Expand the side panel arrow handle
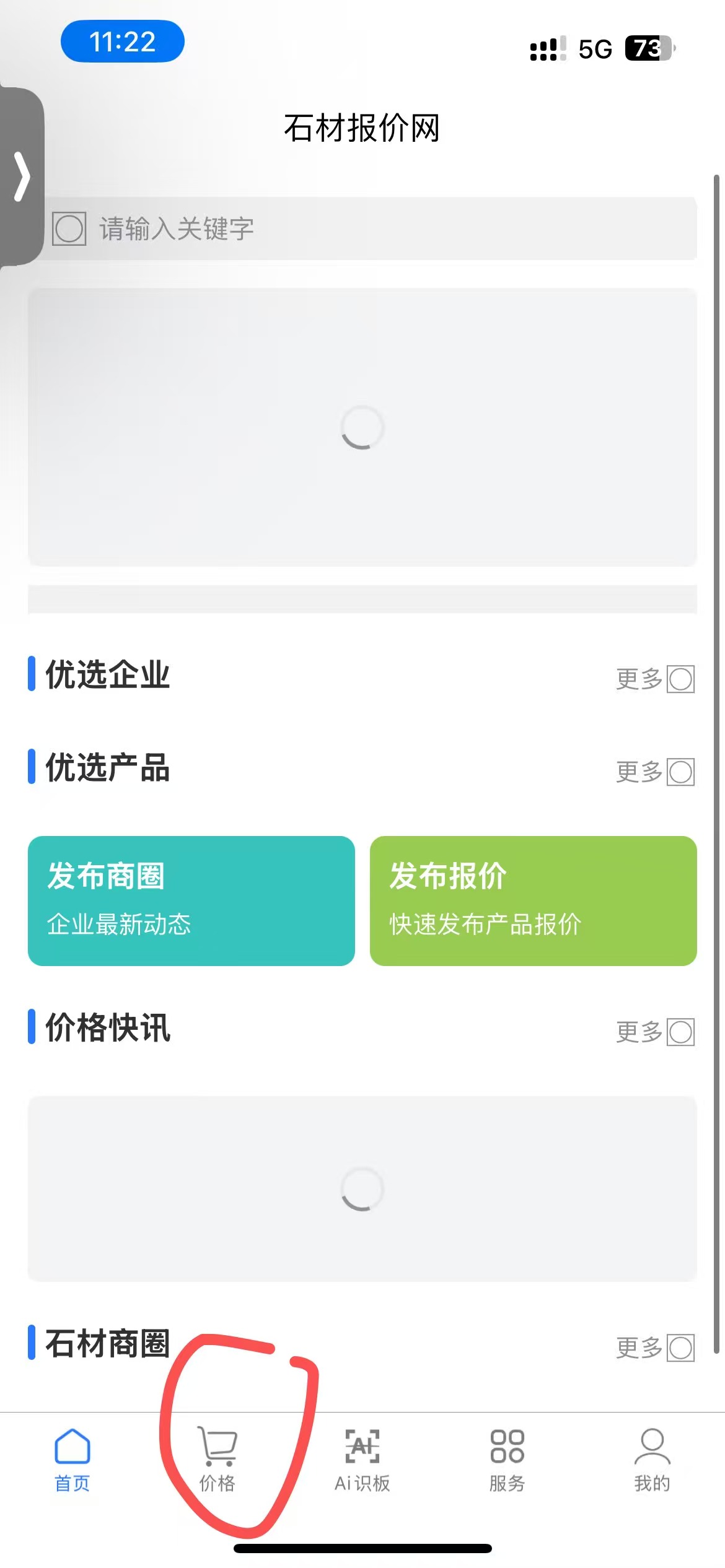The width and height of the screenshot is (725, 1568). pos(22,176)
